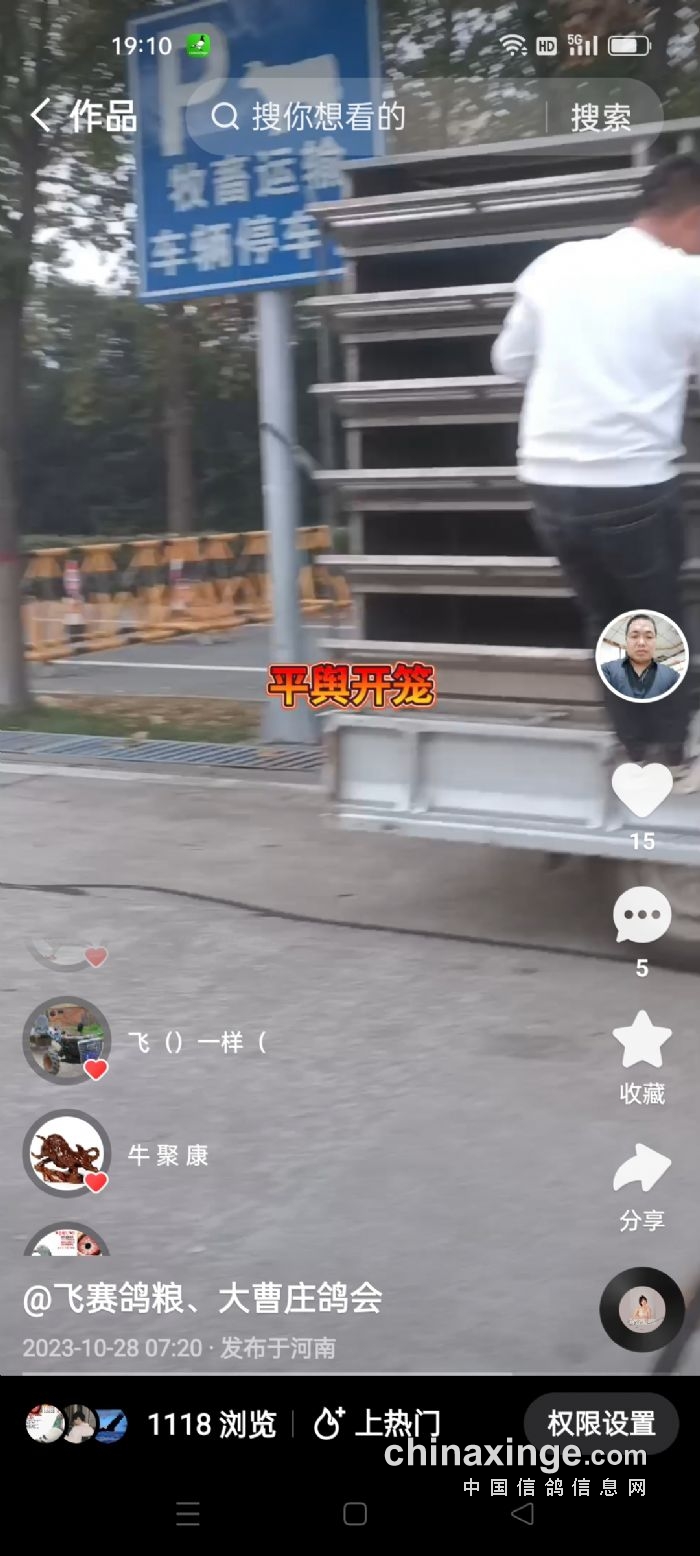Like this video with the heart
Screen dimensions: 700x1556
[x=641, y=790]
